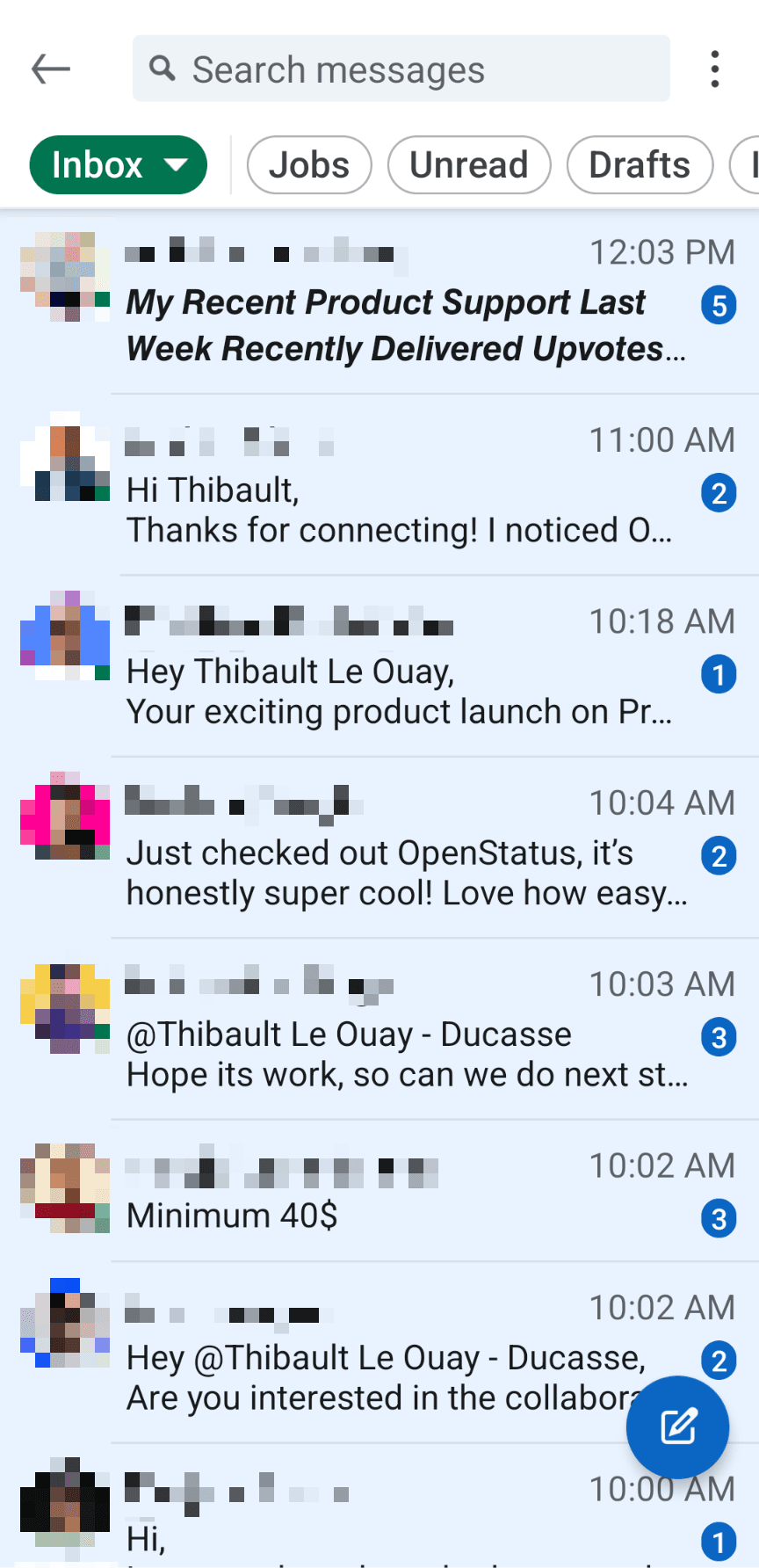Screen dimensions: 759x1568
Task: Open the Inbox dropdown chevron arrow
Action: click(x=177, y=164)
